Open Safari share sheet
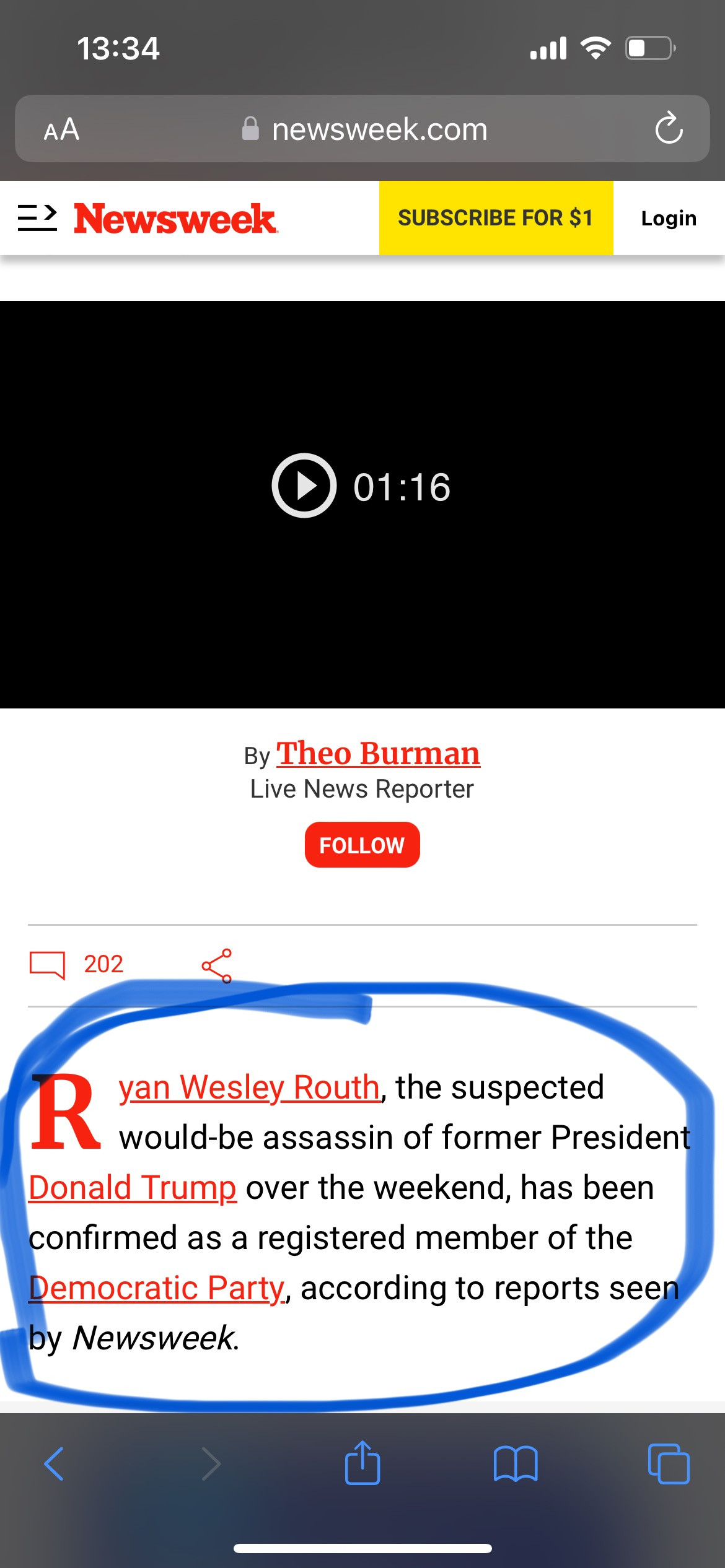The image size is (725, 1568). coord(362,1463)
